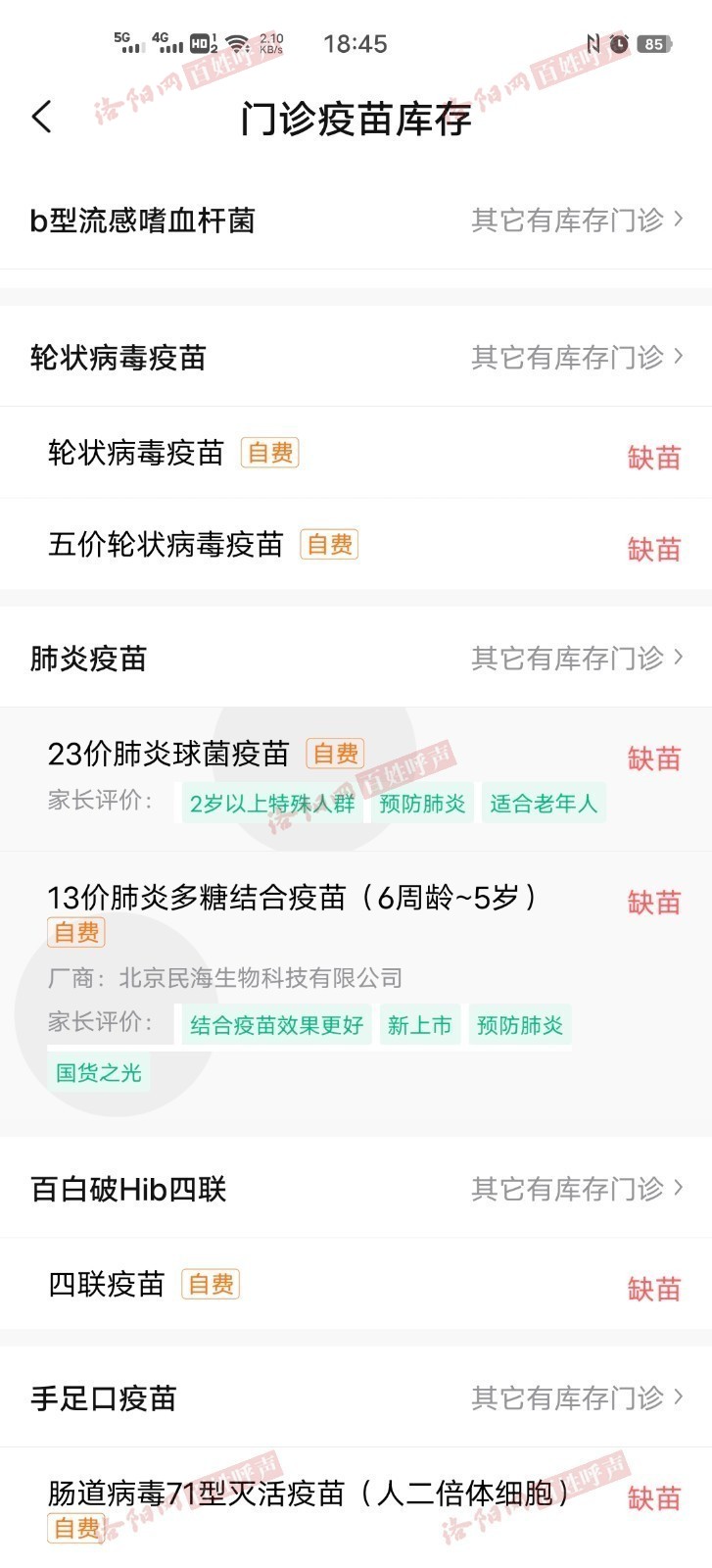This screenshot has width=712, height=1568.
Task: Open 其它有库存门诊 for 手足口疫苗
Action: pyautogui.click(x=578, y=1397)
